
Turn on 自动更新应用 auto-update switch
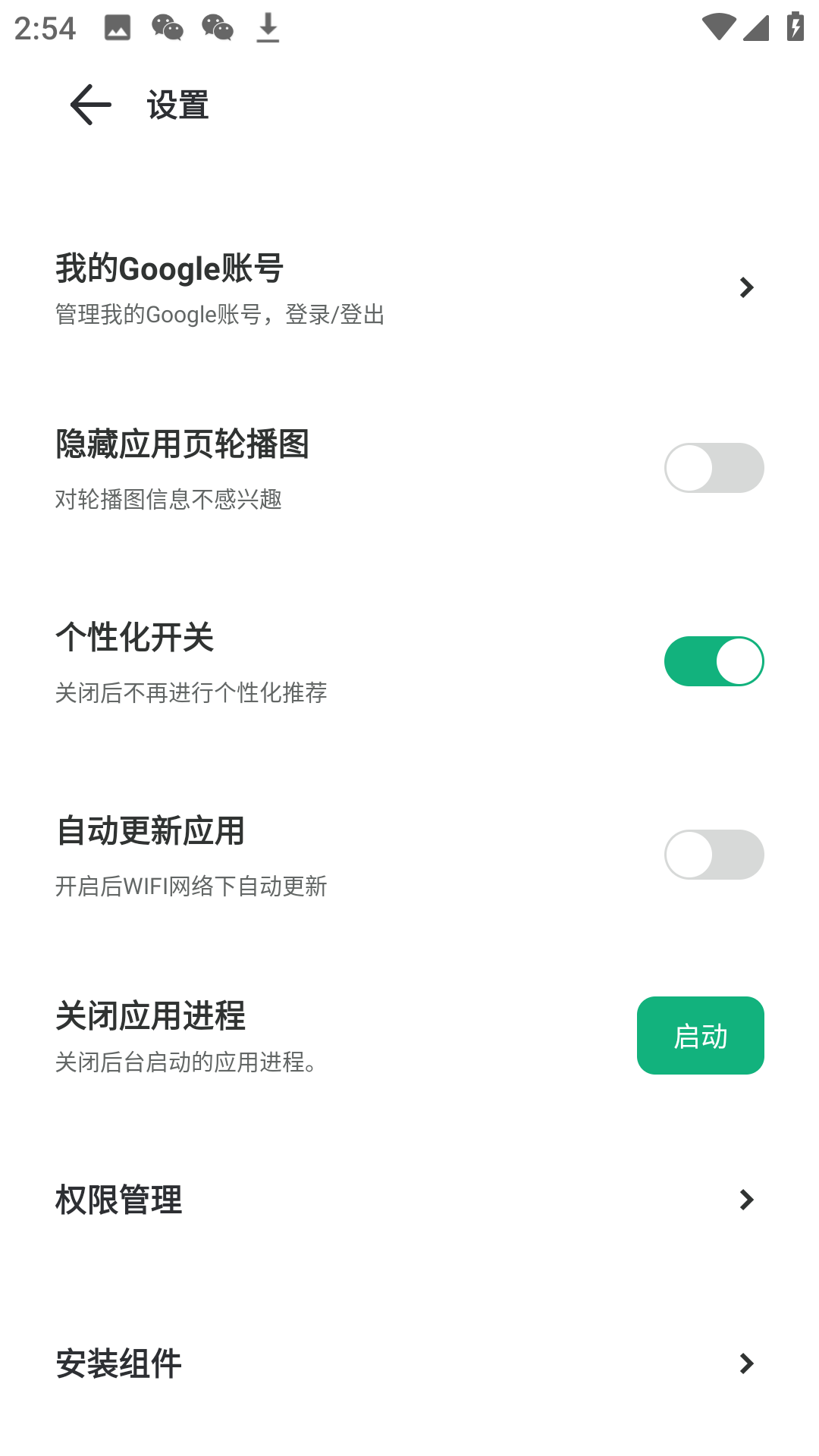pyautogui.click(x=714, y=854)
